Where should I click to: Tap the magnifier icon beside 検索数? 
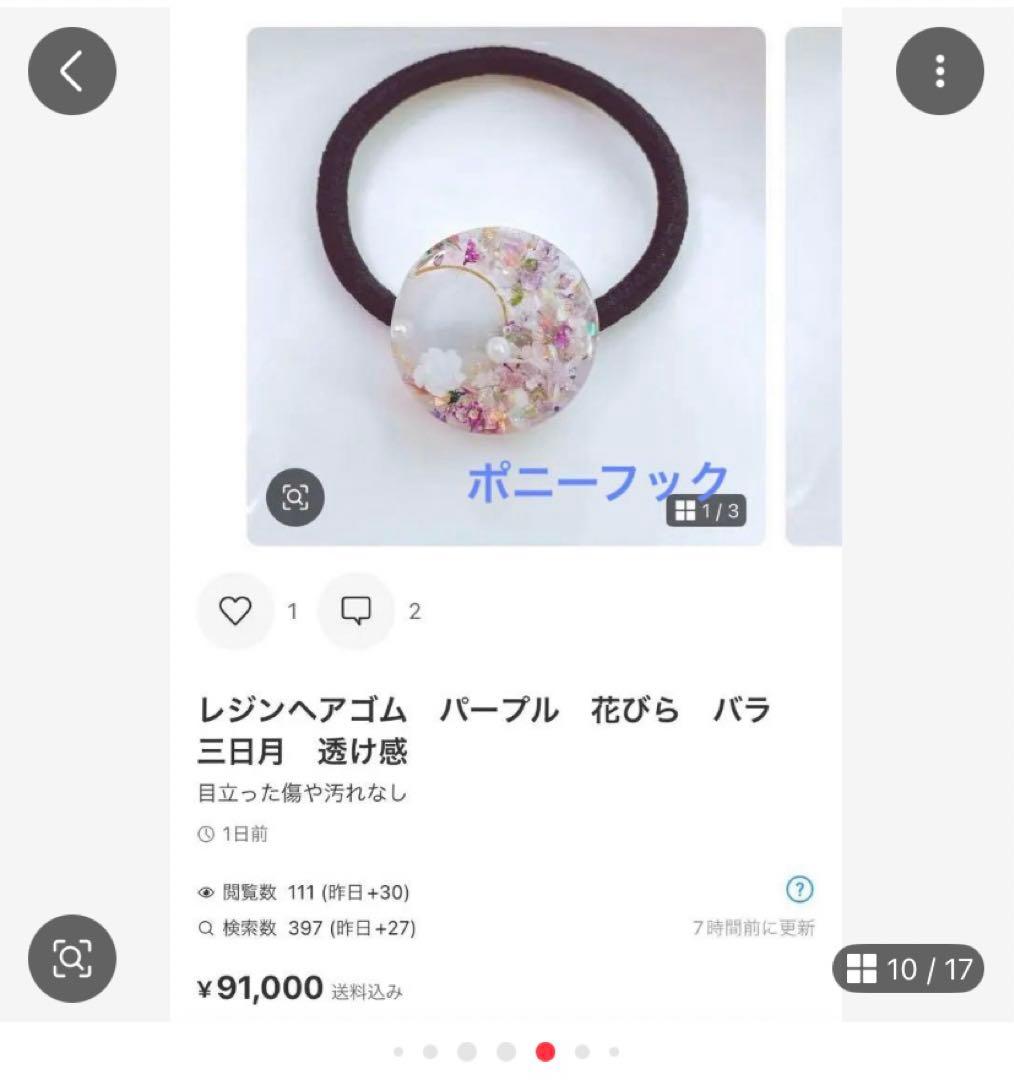(x=207, y=928)
